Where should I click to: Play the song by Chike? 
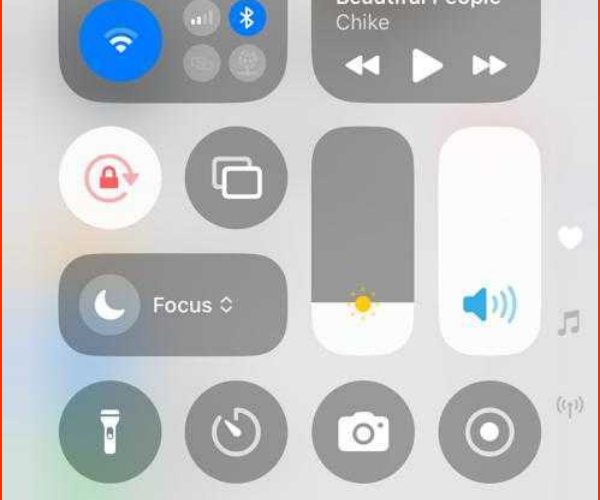click(427, 66)
